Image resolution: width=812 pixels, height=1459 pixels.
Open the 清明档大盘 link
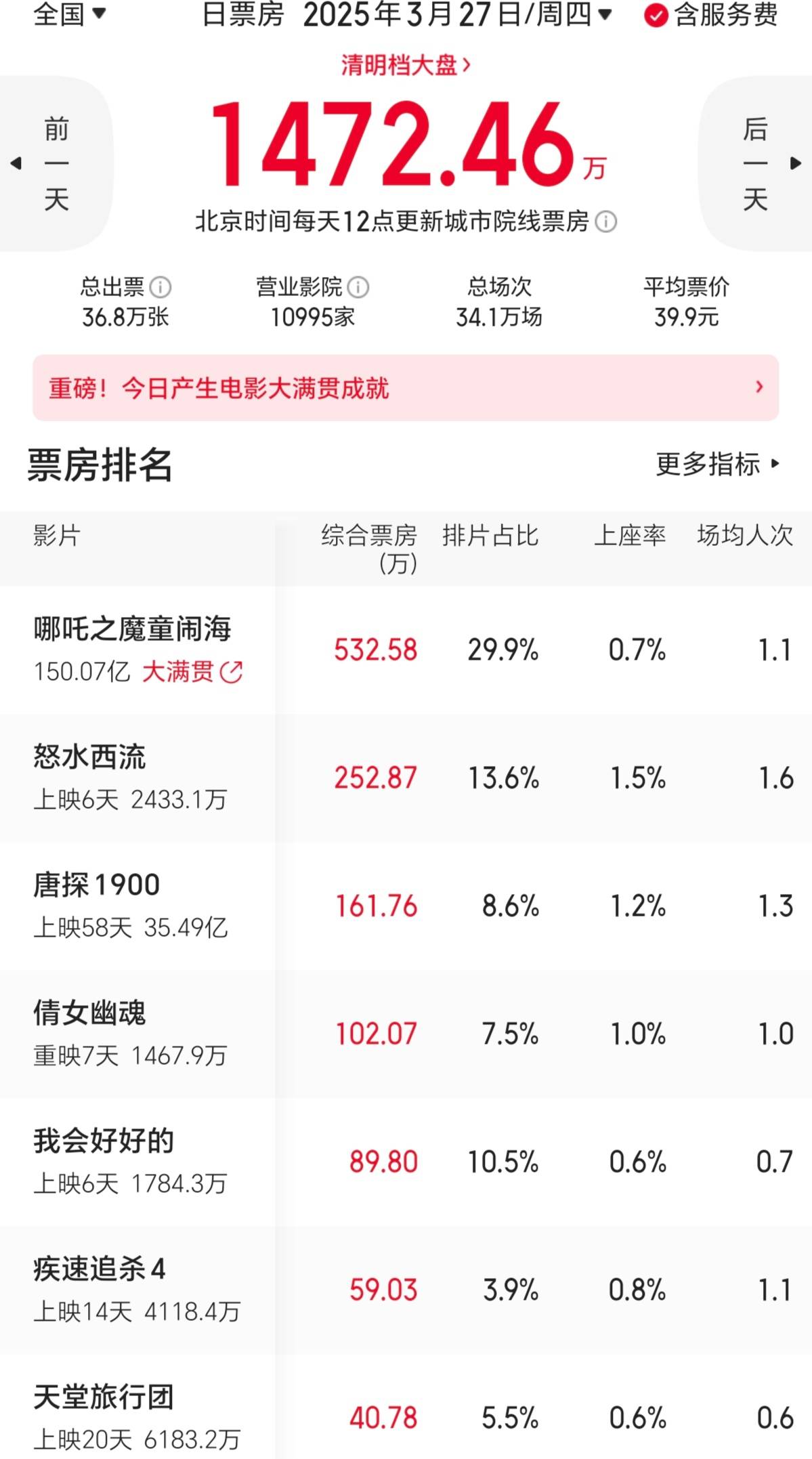[406, 66]
